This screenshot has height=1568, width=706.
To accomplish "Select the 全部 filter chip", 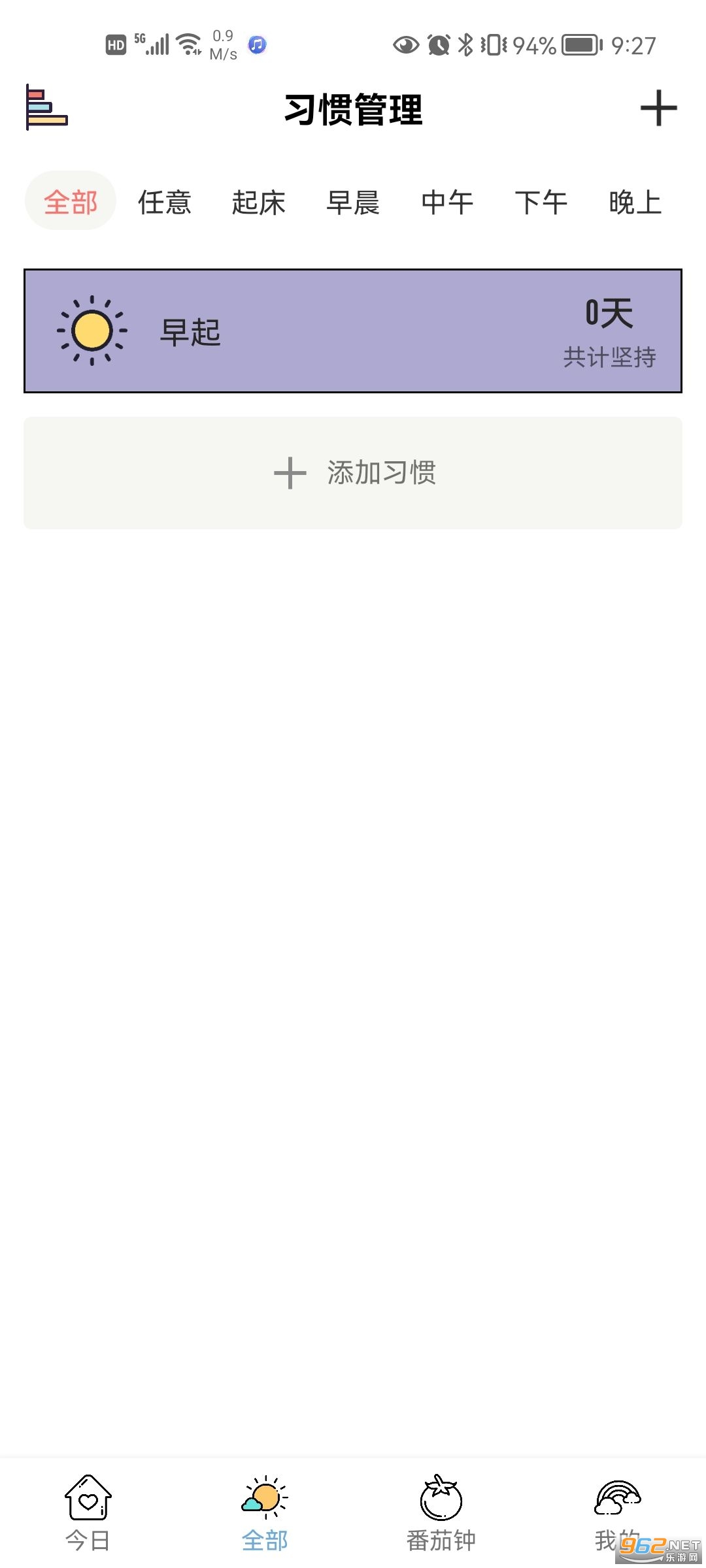I will (x=71, y=201).
